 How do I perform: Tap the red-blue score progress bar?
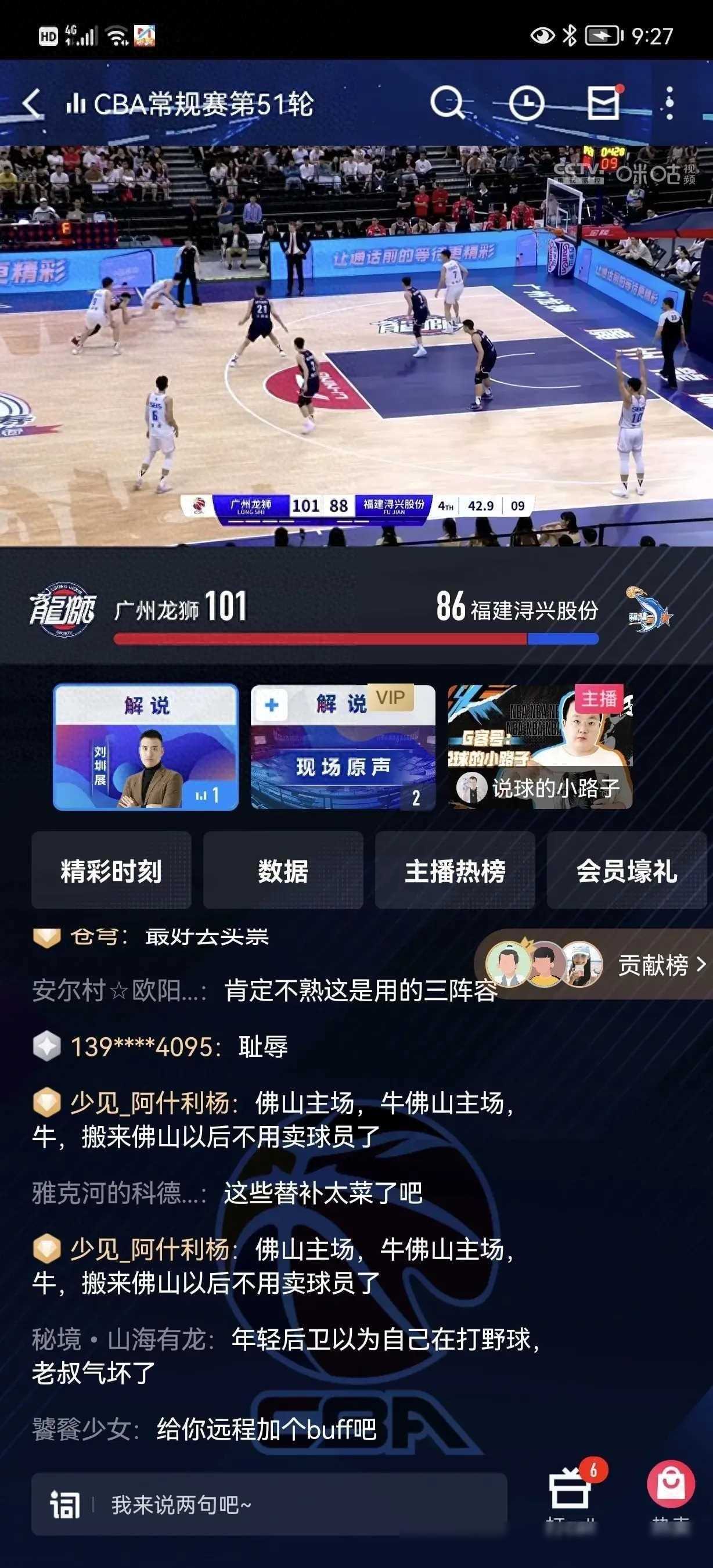(x=356, y=638)
